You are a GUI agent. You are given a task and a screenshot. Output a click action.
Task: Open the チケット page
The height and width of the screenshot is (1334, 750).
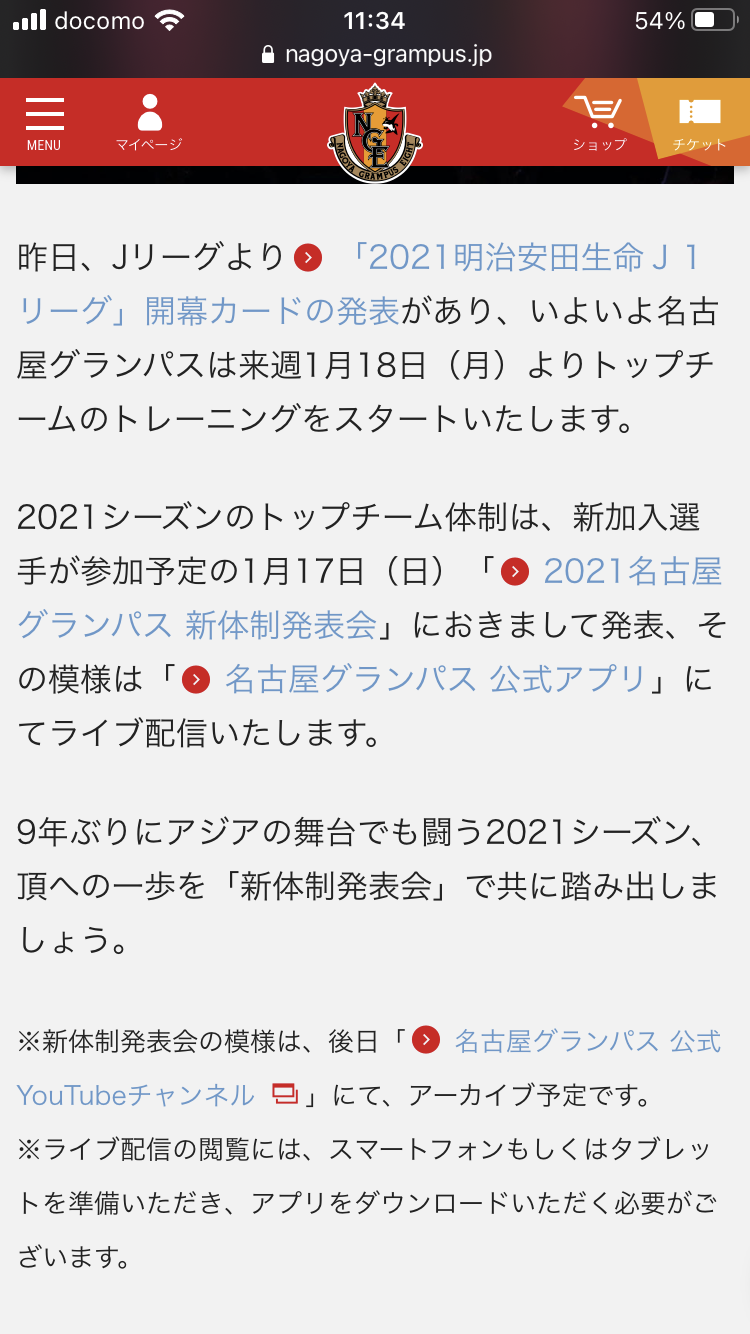click(699, 123)
